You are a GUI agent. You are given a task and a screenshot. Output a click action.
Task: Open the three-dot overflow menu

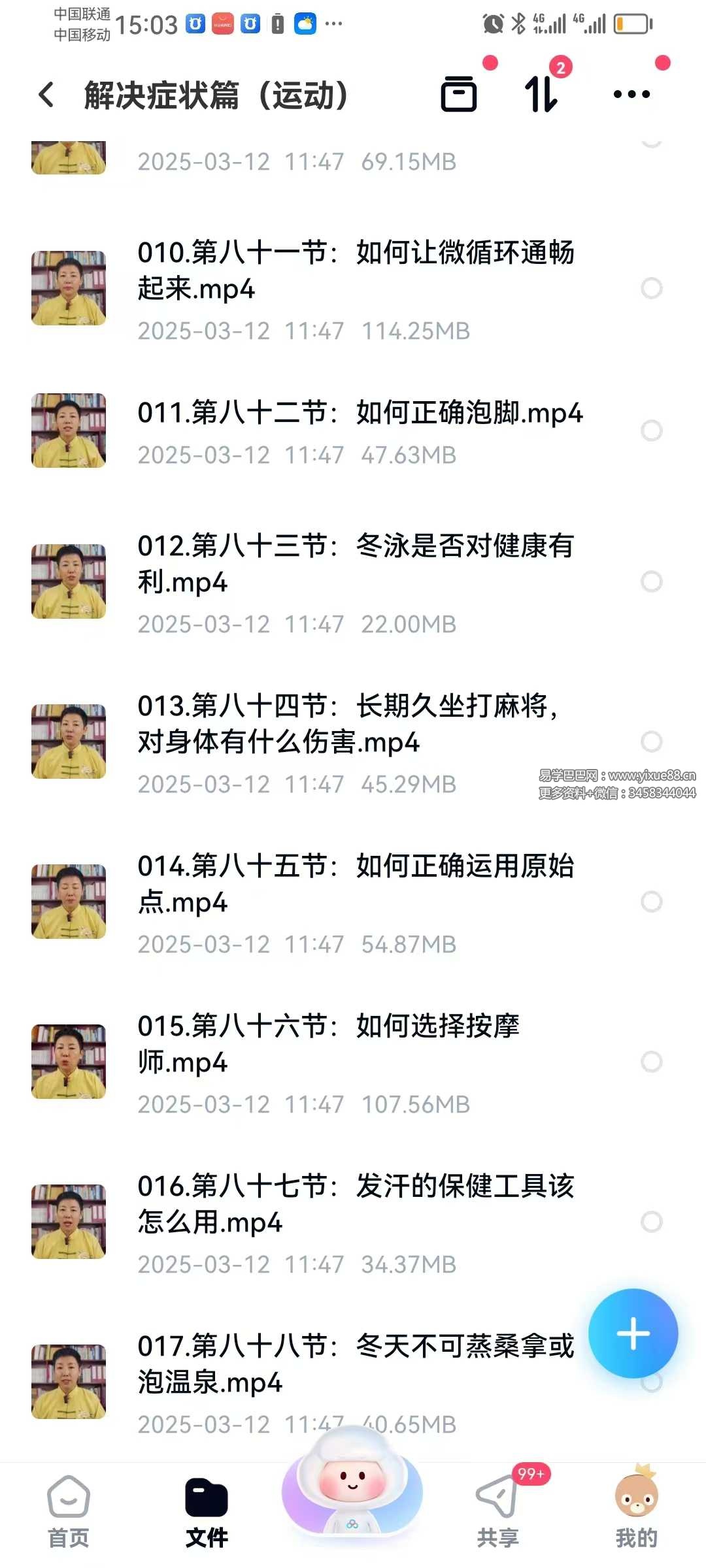631,95
